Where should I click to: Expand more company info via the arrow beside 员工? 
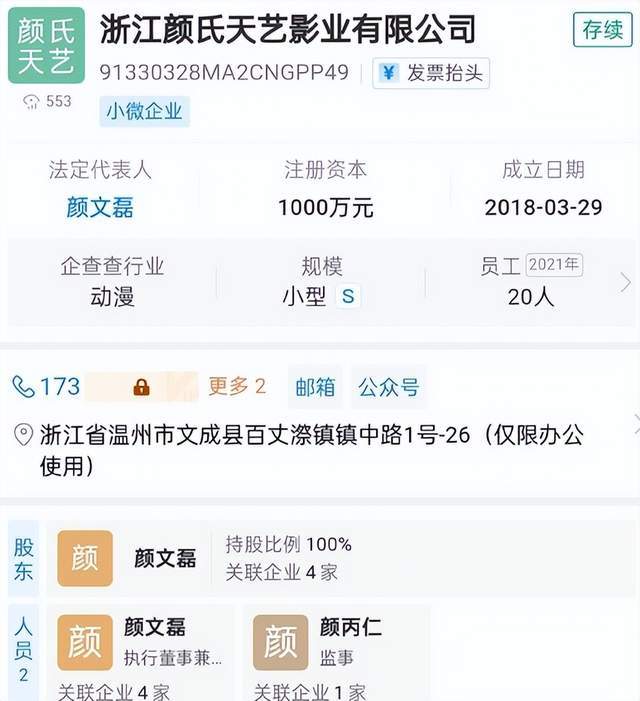(626, 283)
